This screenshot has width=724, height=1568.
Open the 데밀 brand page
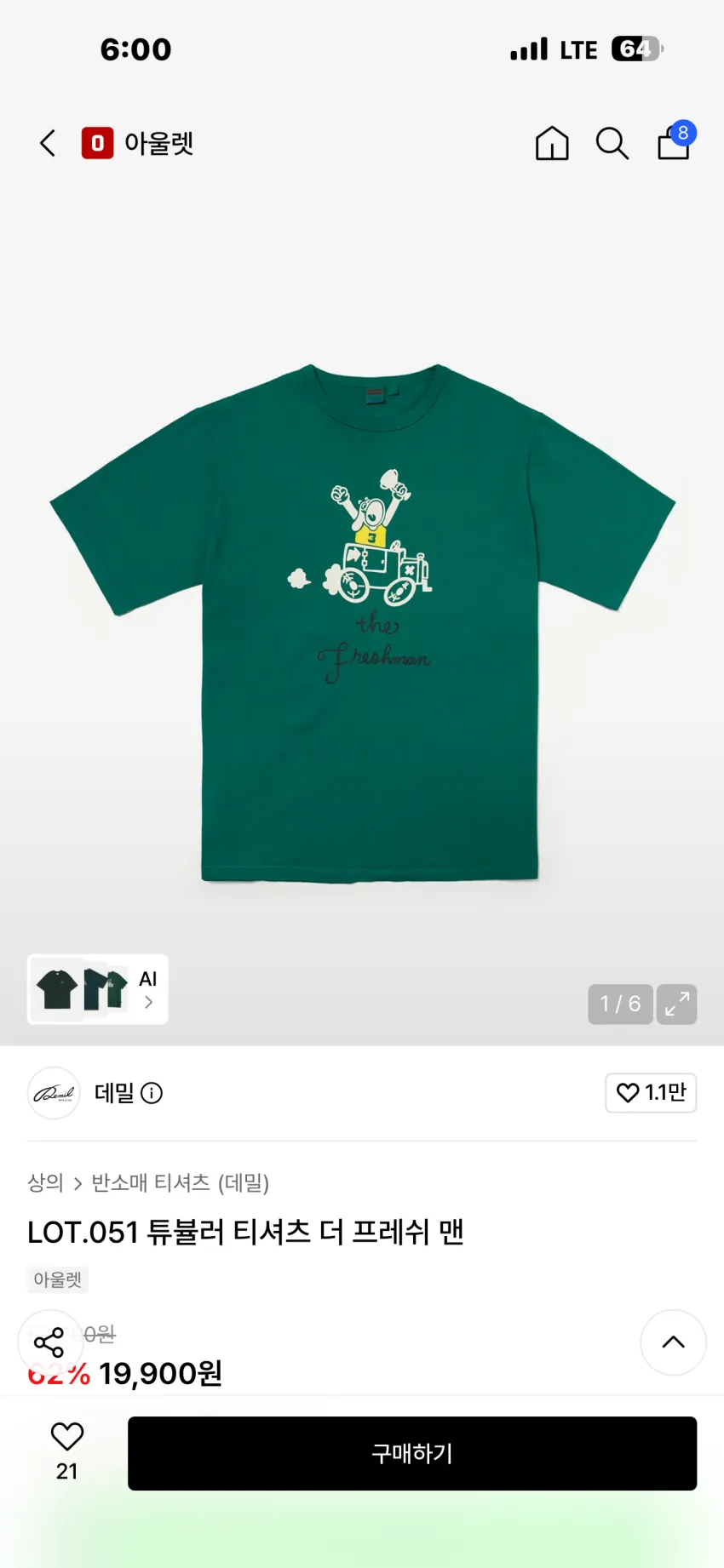pos(114,1093)
